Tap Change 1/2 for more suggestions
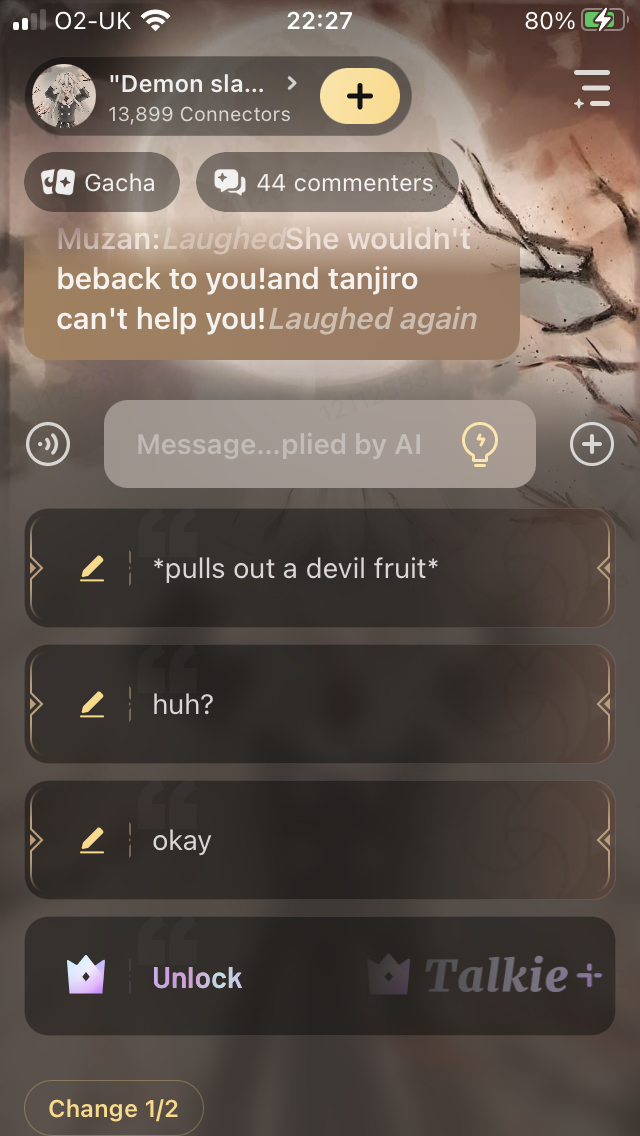 (113, 1108)
